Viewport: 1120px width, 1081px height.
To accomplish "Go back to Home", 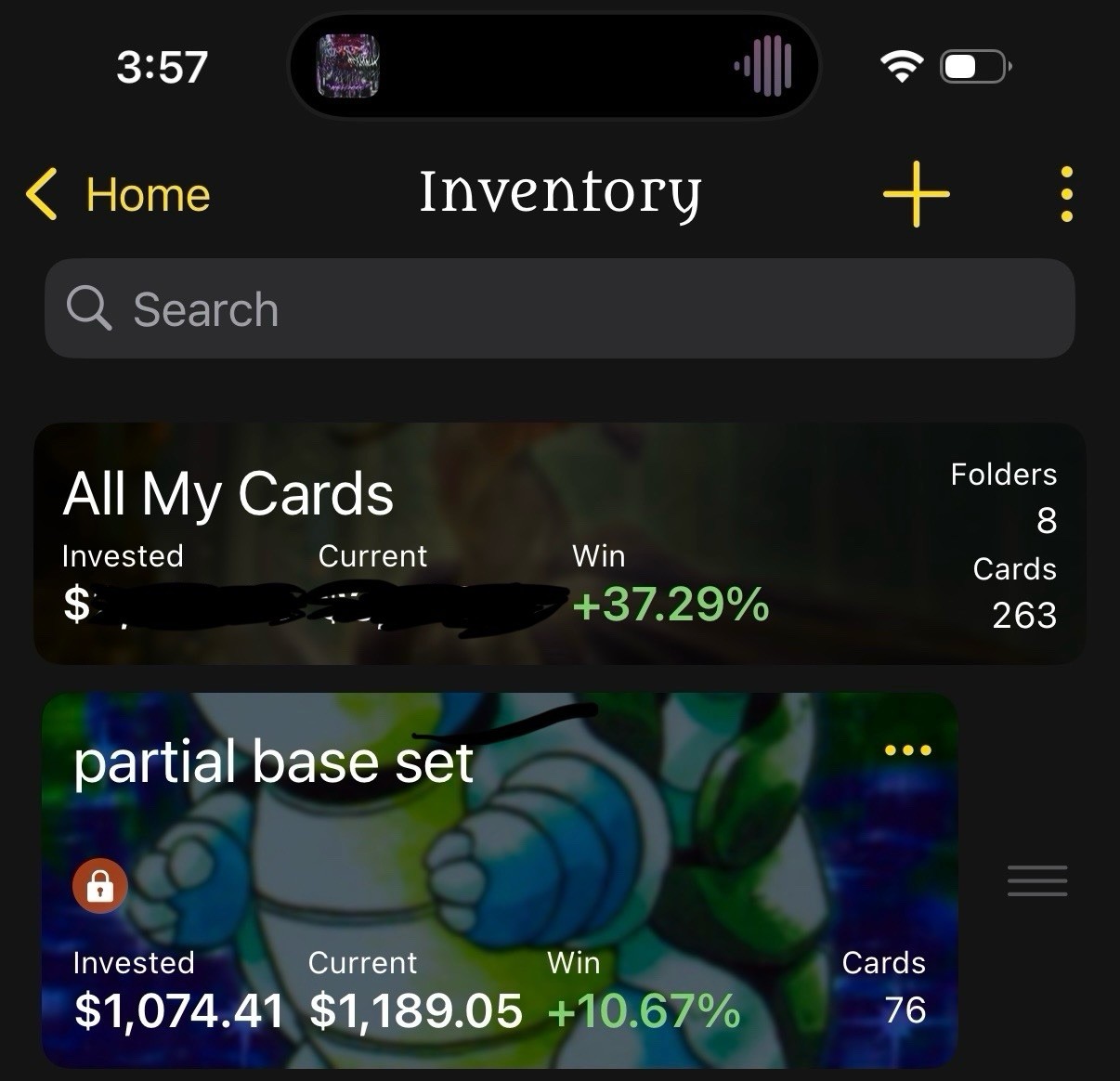I will (119, 195).
